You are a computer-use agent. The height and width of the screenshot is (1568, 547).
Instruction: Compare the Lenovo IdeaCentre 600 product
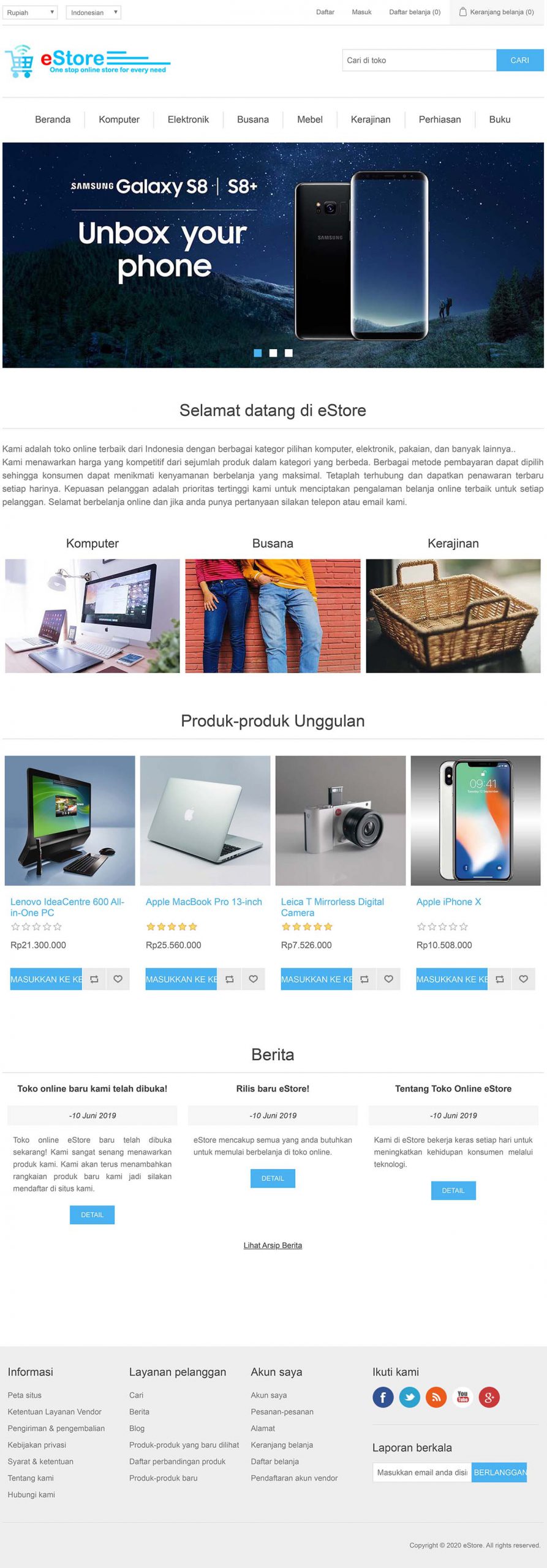[94, 979]
